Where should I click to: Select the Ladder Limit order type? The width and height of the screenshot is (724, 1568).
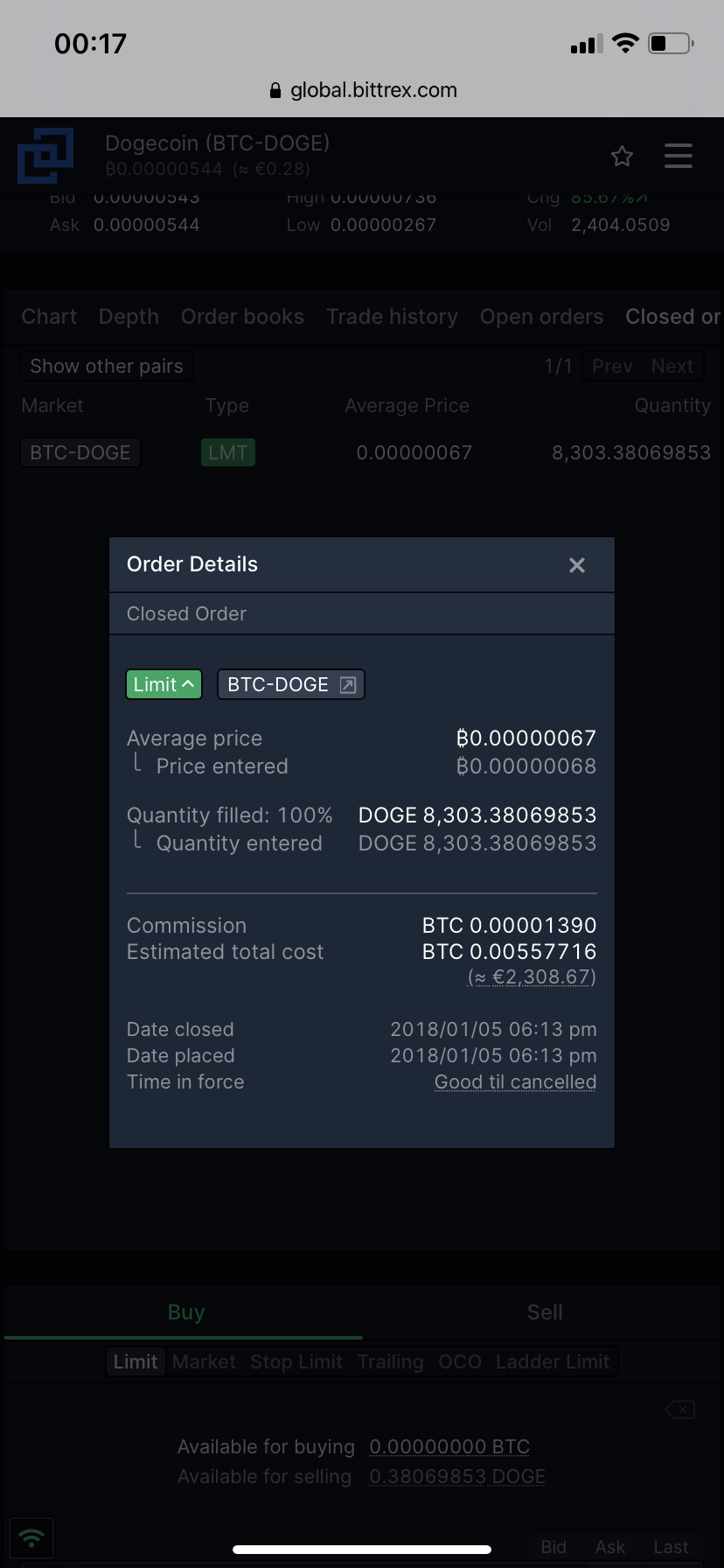pyautogui.click(x=553, y=1361)
